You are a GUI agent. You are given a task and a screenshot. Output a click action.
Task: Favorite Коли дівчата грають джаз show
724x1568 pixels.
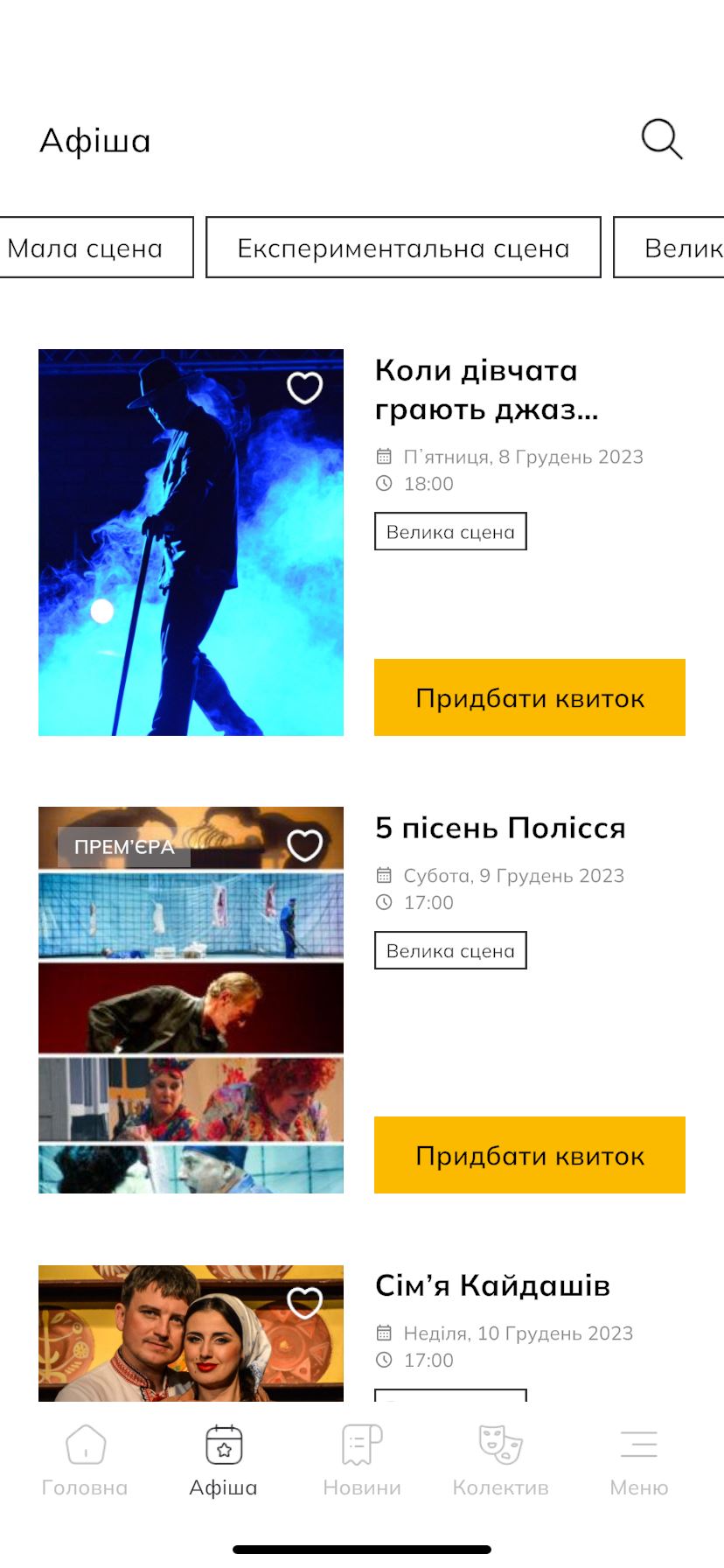[305, 387]
